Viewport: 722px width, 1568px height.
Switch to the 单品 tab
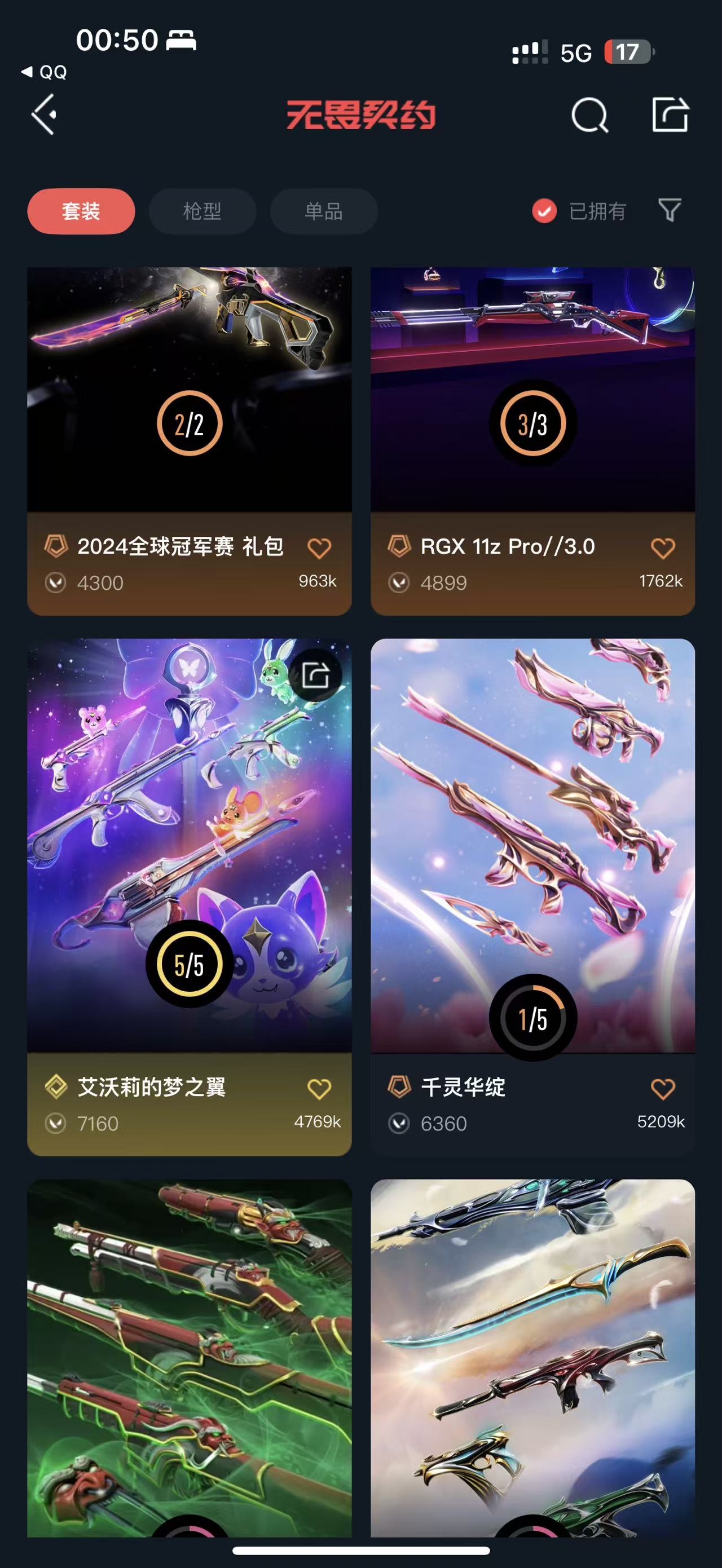[x=323, y=211]
